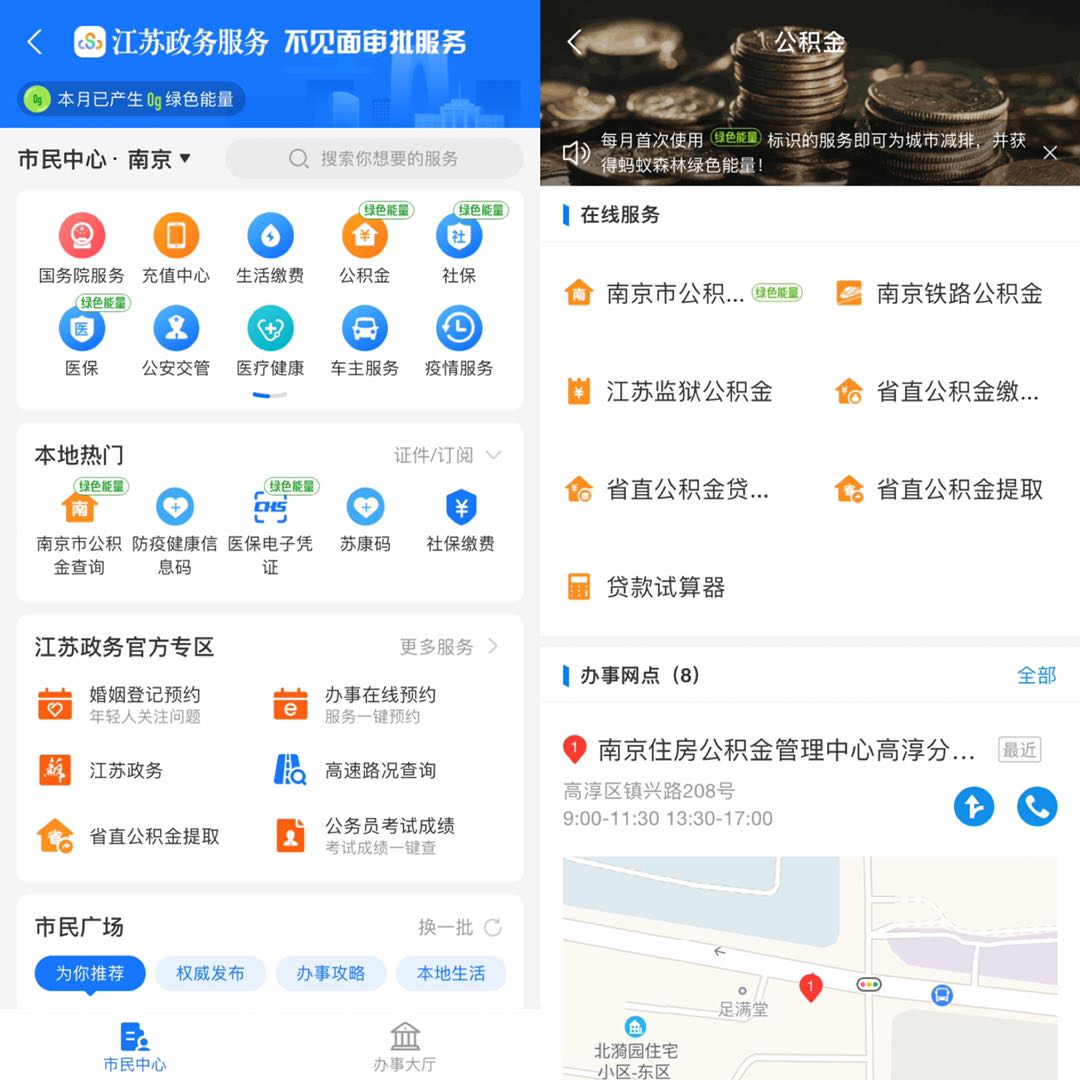Image resolution: width=1080 pixels, height=1080 pixels.
Task: Refresh 市民广场 with 换一批
Action: click(x=459, y=927)
